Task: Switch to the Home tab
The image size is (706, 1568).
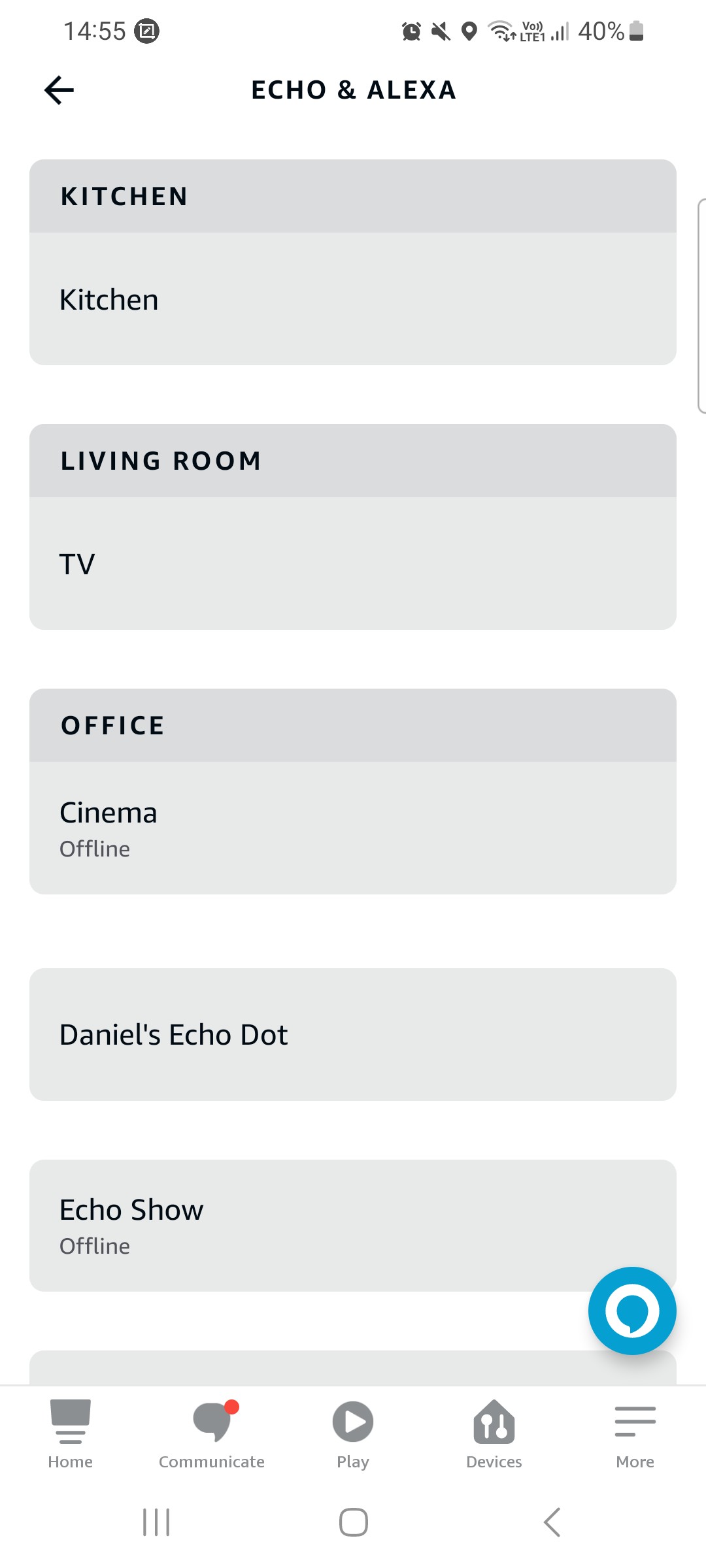Action: tap(71, 1434)
